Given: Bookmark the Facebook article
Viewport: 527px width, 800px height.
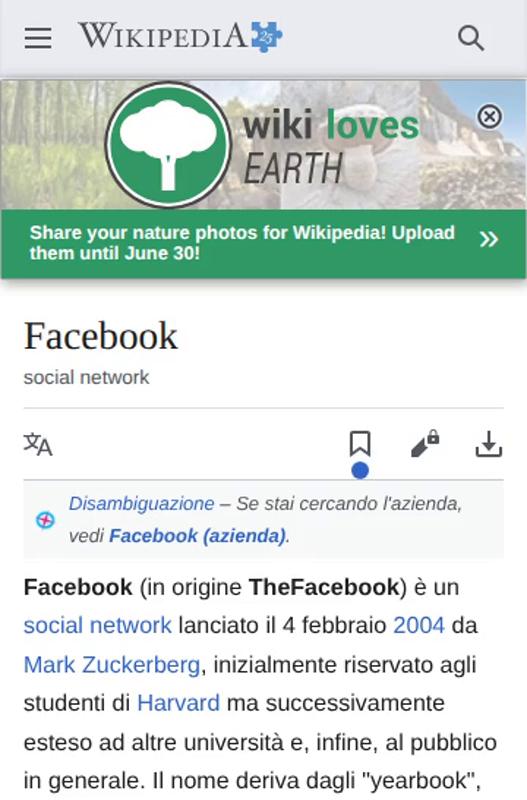Looking at the screenshot, I should pyautogui.click(x=360, y=444).
